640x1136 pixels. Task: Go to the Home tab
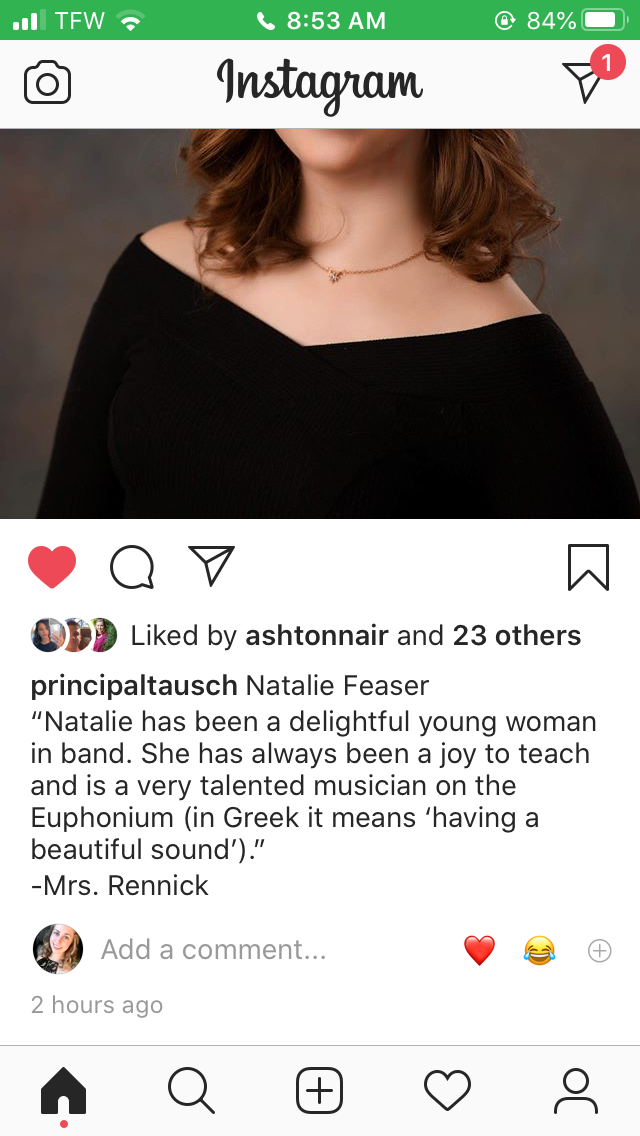click(x=64, y=1090)
